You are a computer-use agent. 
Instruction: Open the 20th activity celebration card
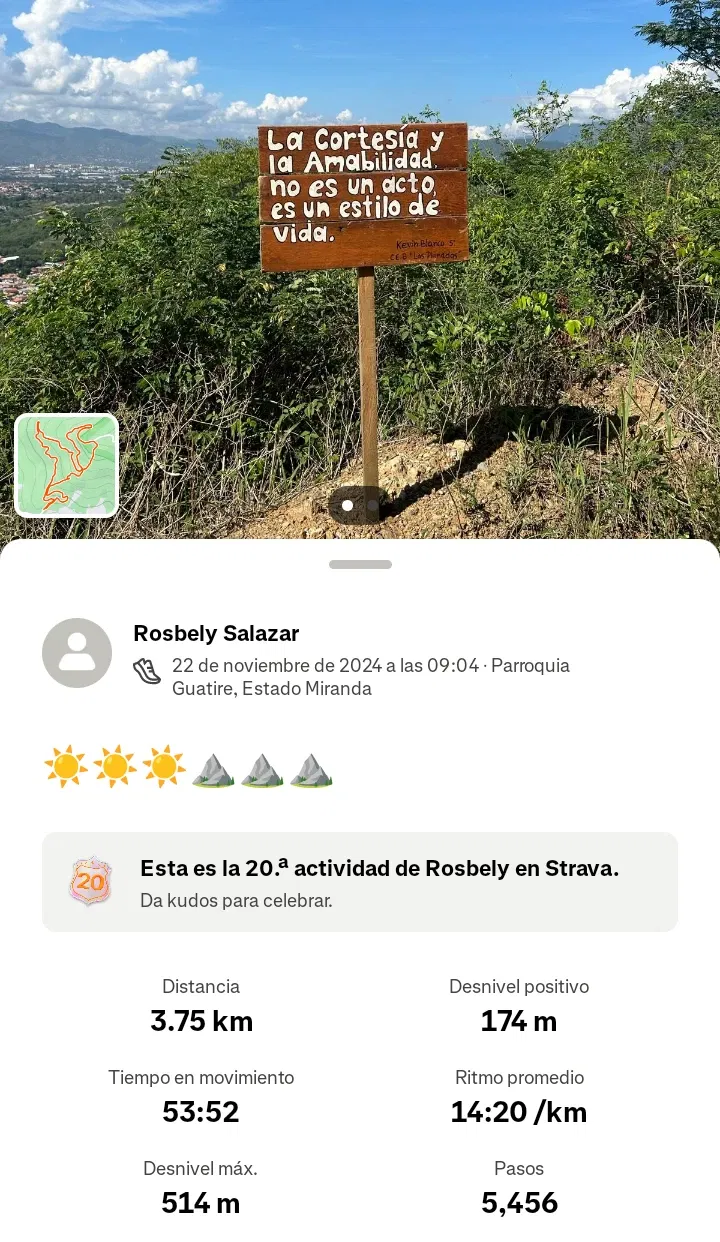tap(360, 882)
